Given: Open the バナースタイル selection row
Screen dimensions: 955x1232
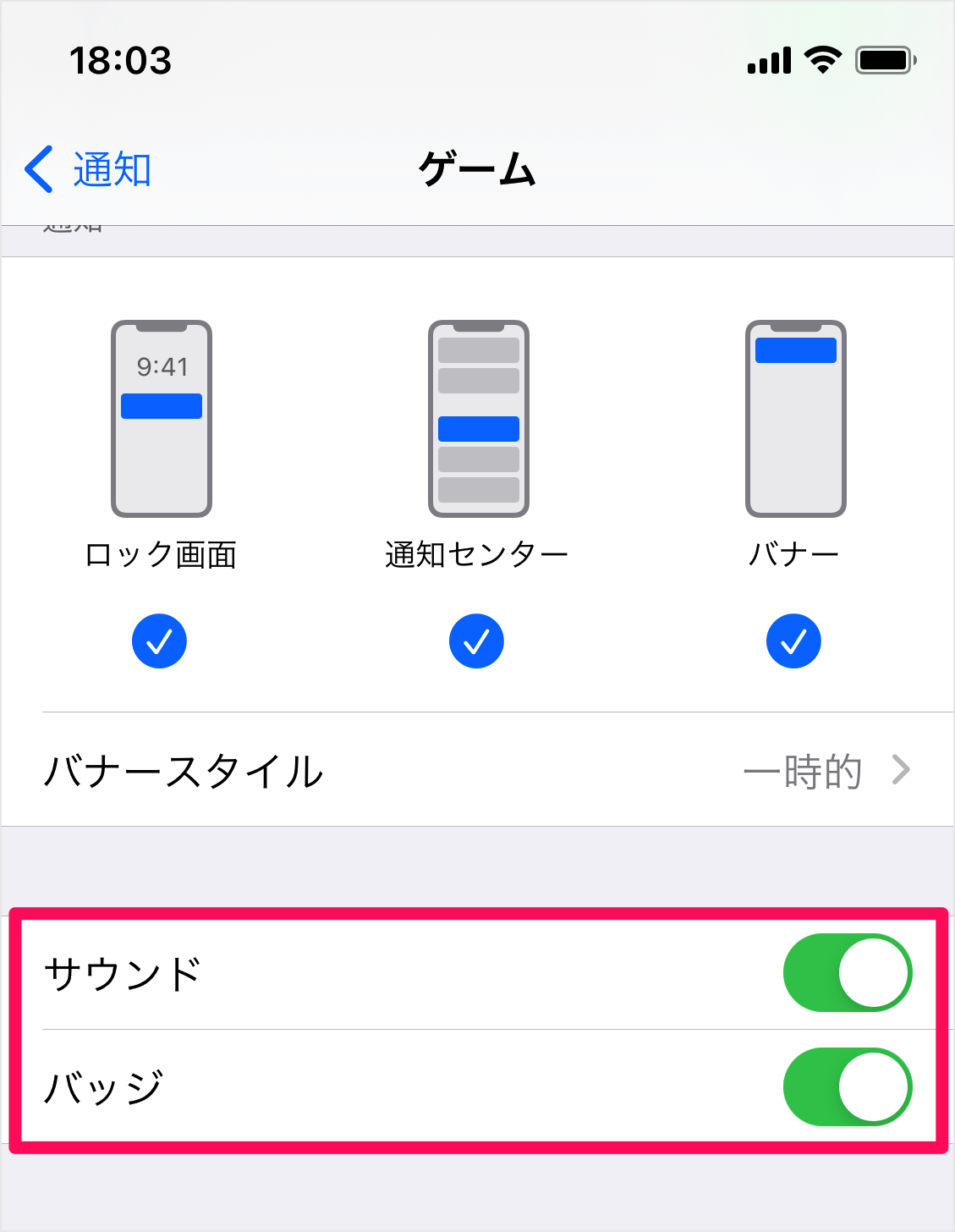Looking at the screenshot, I should [x=477, y=770].
